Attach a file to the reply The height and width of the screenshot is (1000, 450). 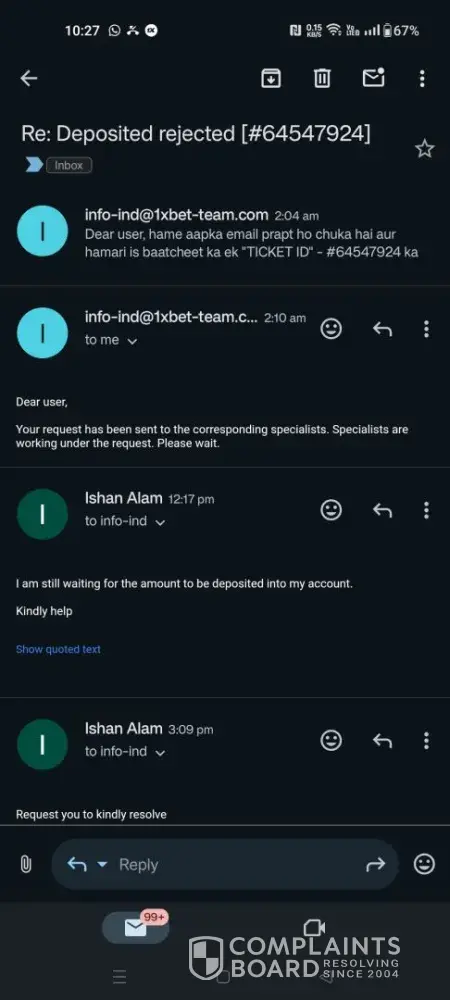point(25,865)
